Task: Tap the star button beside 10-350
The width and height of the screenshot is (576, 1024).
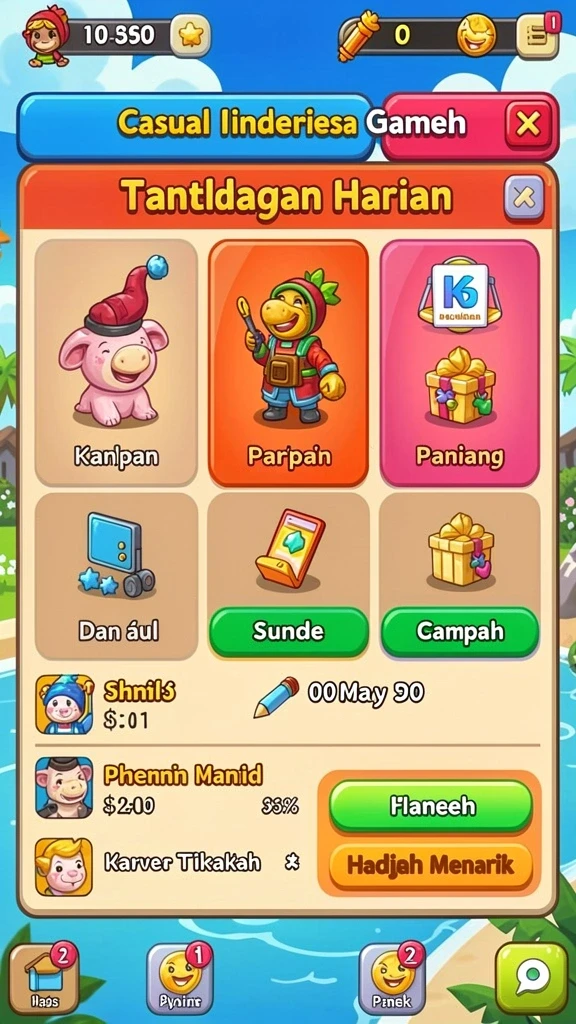Action: pos(191,37)
